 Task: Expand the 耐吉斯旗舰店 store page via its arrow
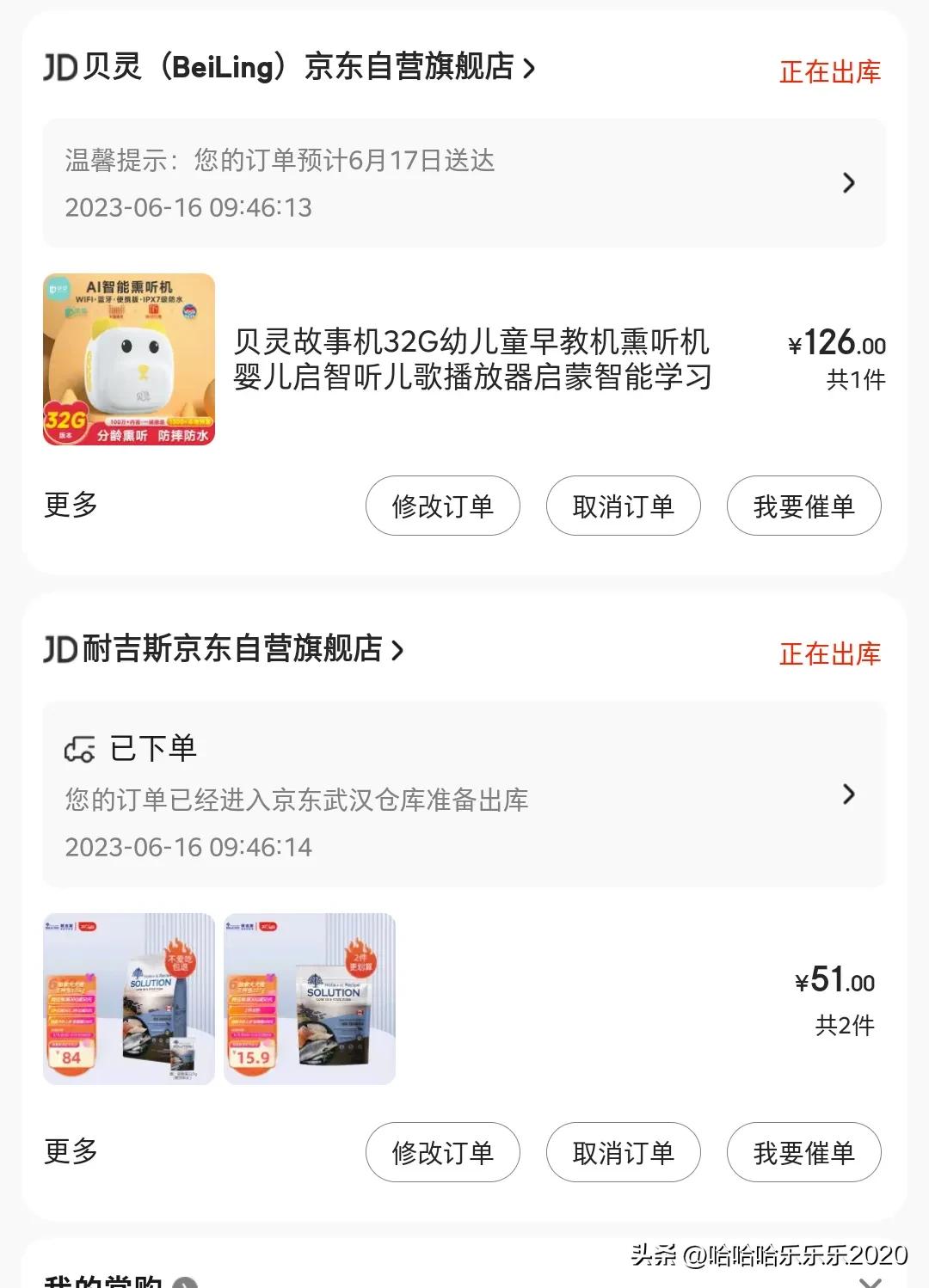tap(398, 651)
